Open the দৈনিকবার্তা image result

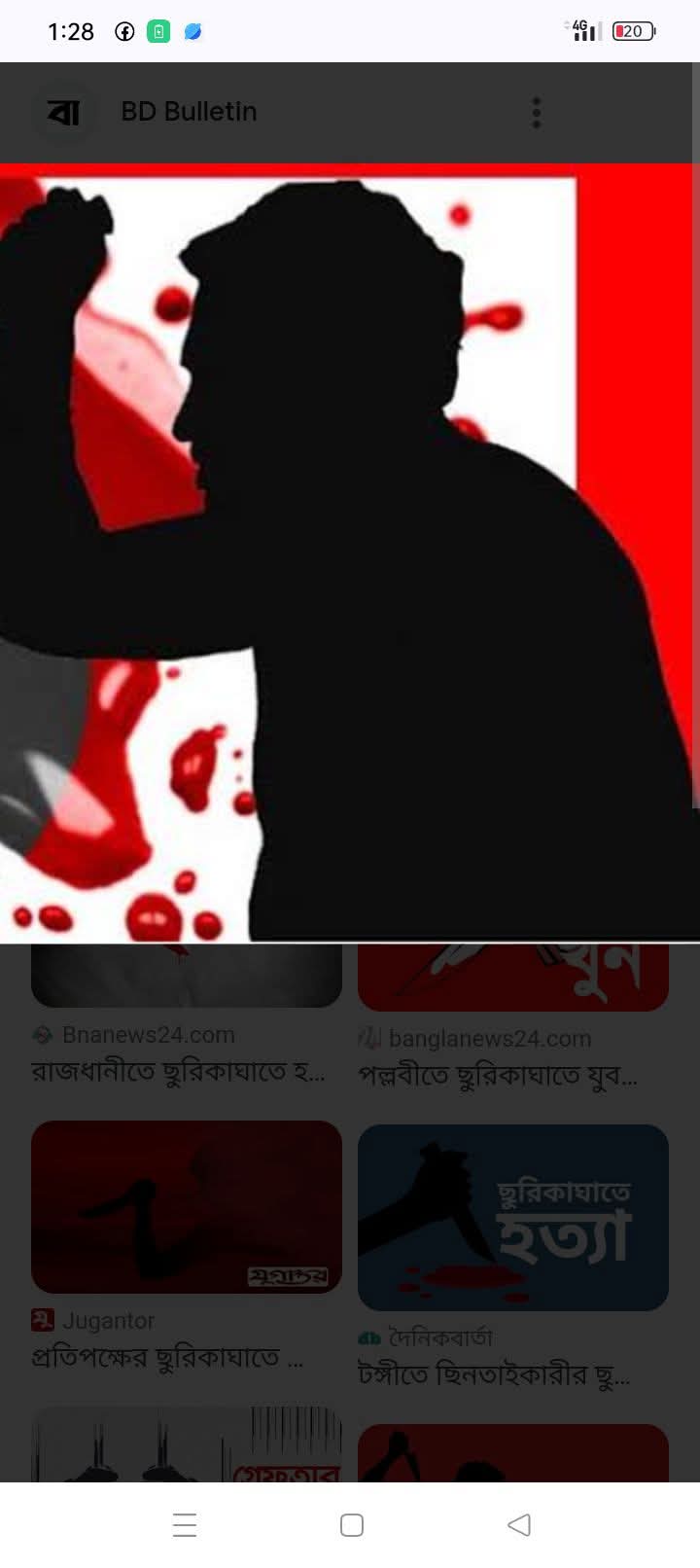coord(512,1217)
